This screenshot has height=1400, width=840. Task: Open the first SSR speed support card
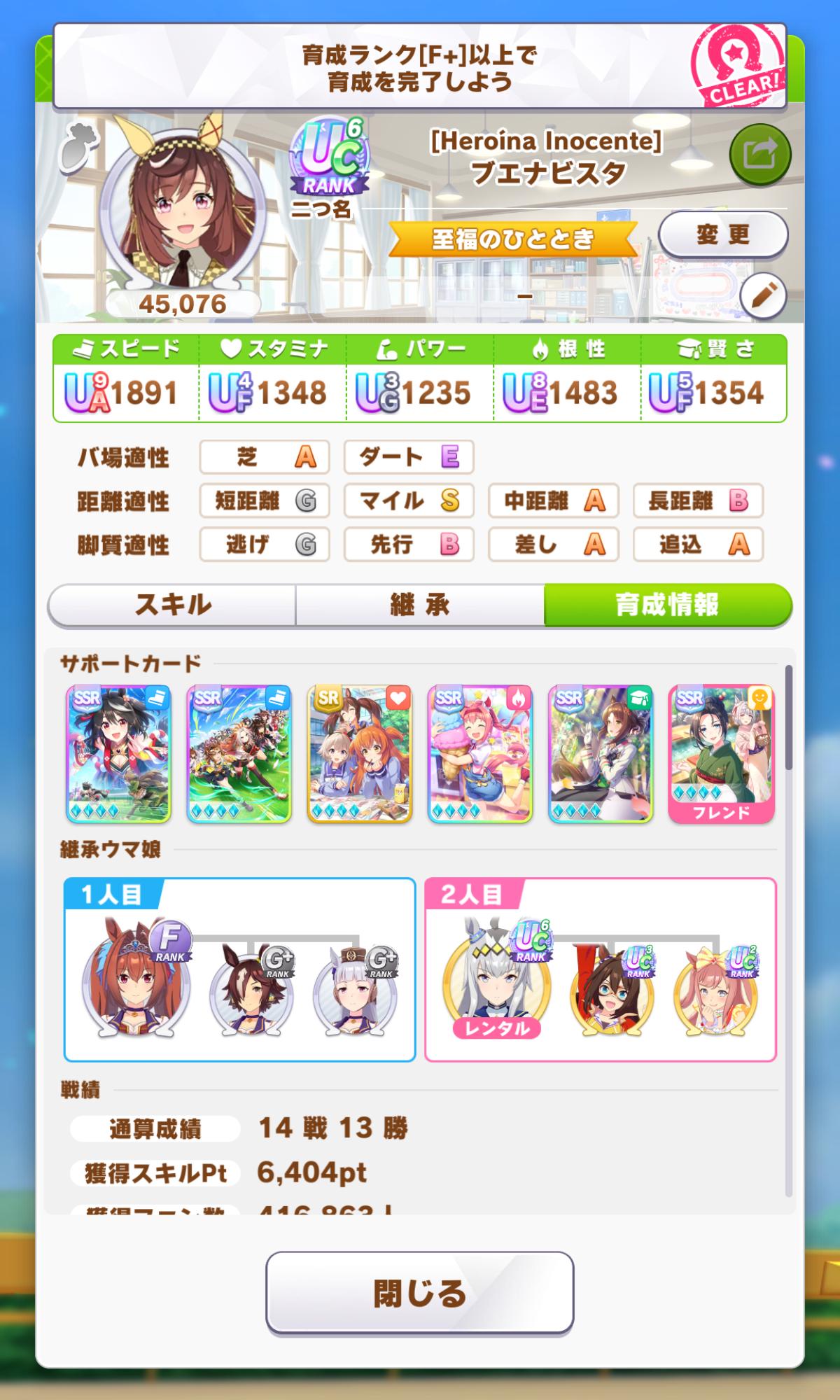tap(118, 753)
